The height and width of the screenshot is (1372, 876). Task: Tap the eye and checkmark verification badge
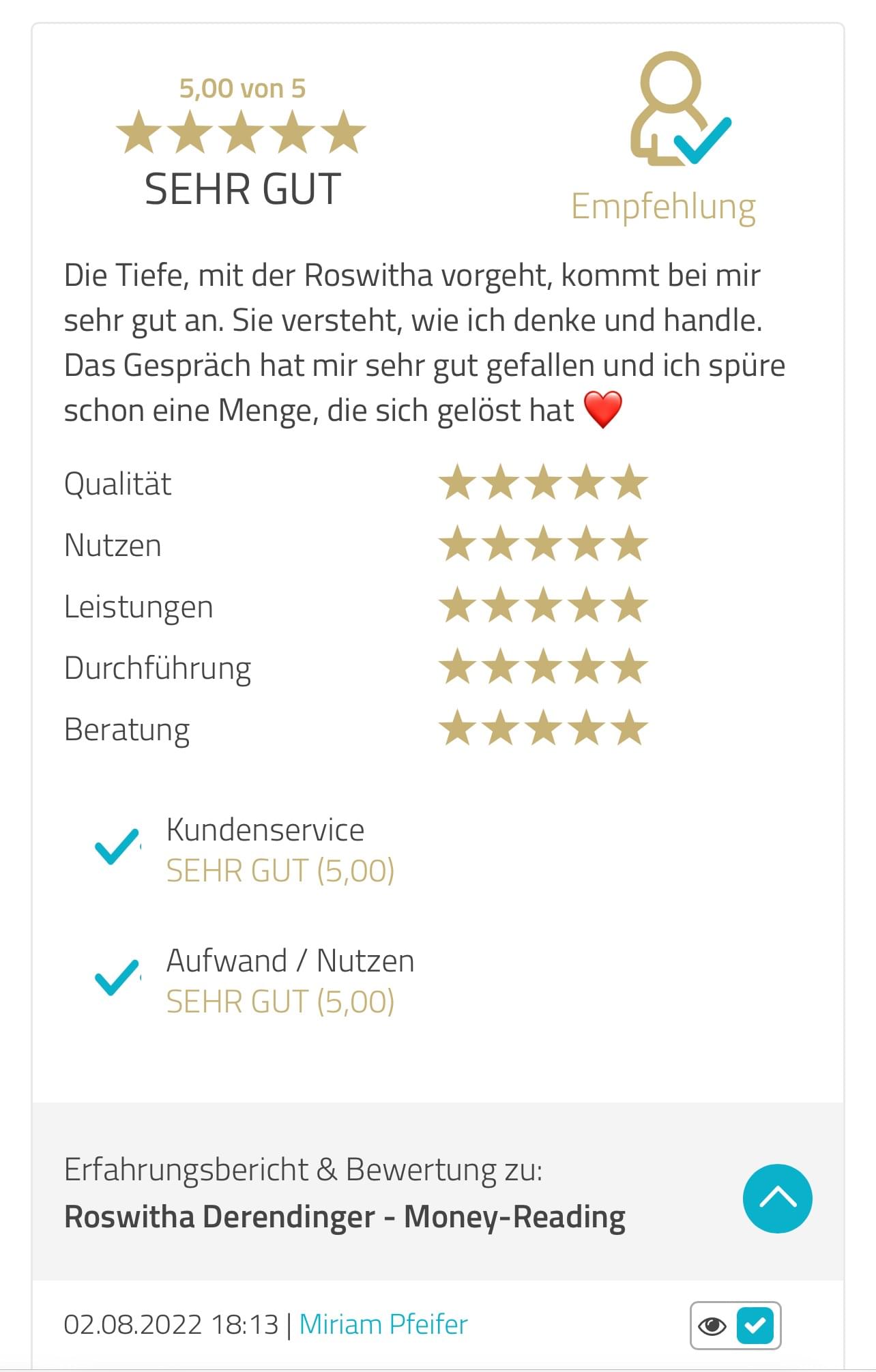tap(735, 1326)
